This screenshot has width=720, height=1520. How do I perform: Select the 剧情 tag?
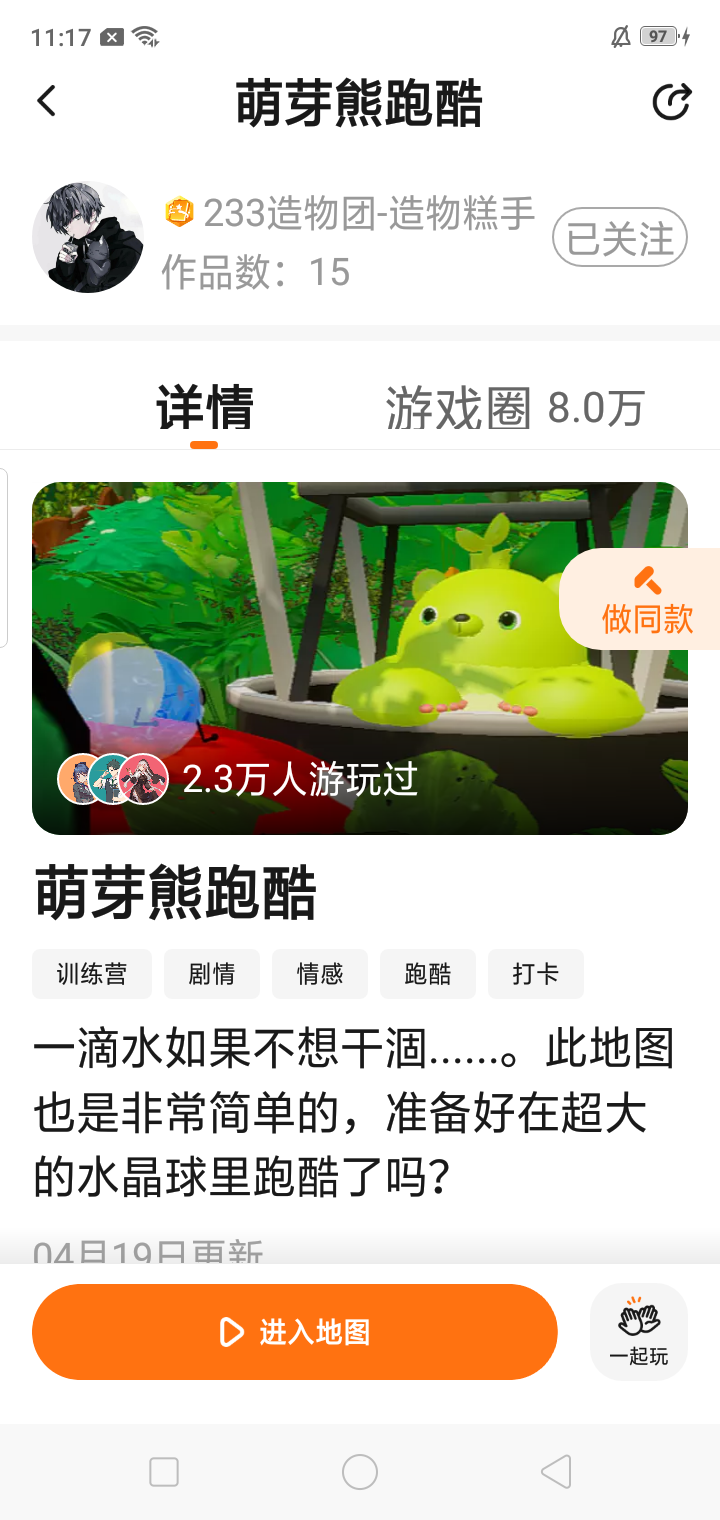(x=212, y=974)
